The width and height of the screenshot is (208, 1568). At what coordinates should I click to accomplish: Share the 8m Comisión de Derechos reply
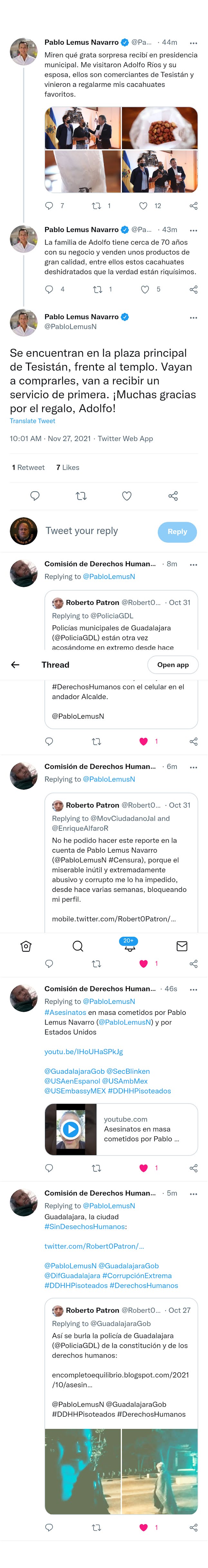click(194, 741)
